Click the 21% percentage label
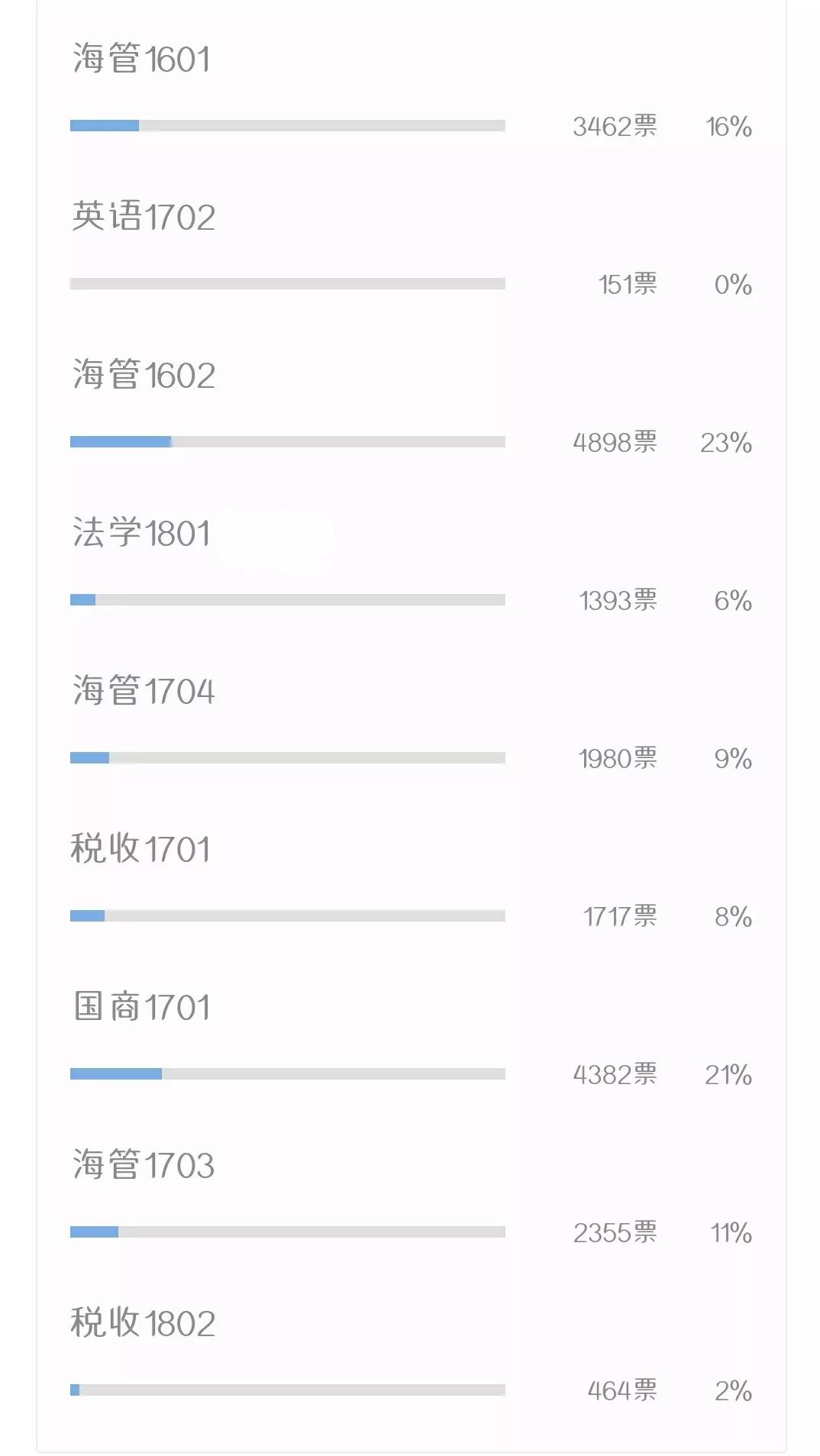 [x=727, y=1073]
